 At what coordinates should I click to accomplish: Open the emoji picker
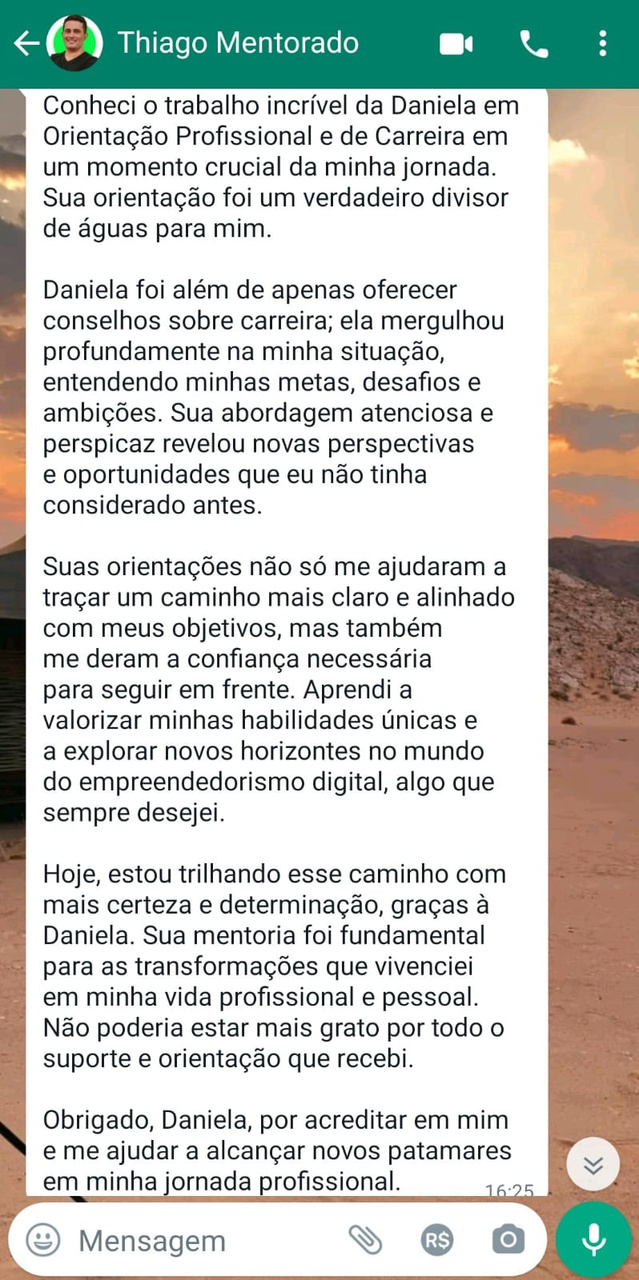coord(42,1241)
